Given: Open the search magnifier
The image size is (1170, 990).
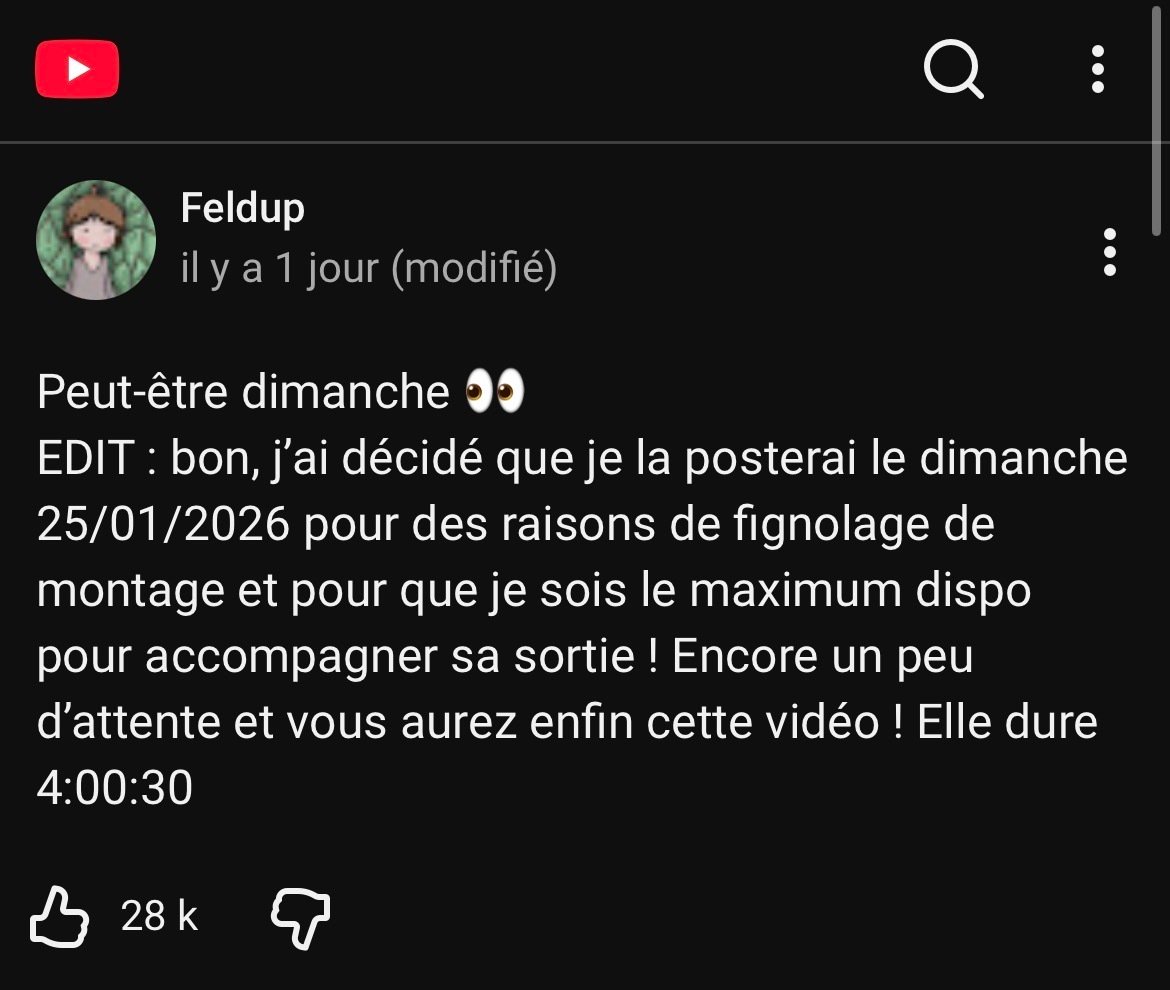Looking at the screenshot, I should pyautogui.click(x=953, y=70).
